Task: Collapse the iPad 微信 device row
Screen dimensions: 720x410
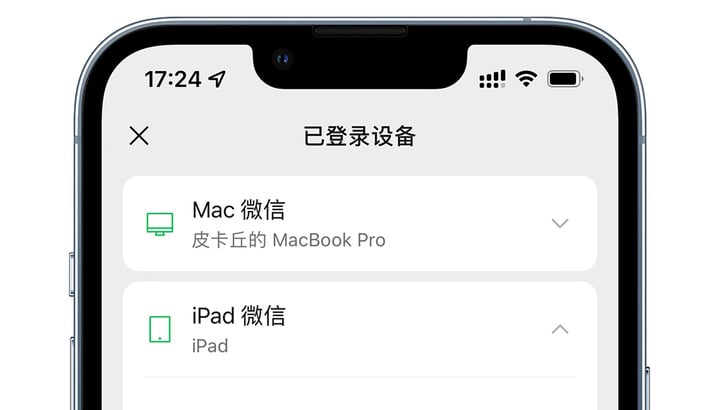Action: (x=560, y=329)
